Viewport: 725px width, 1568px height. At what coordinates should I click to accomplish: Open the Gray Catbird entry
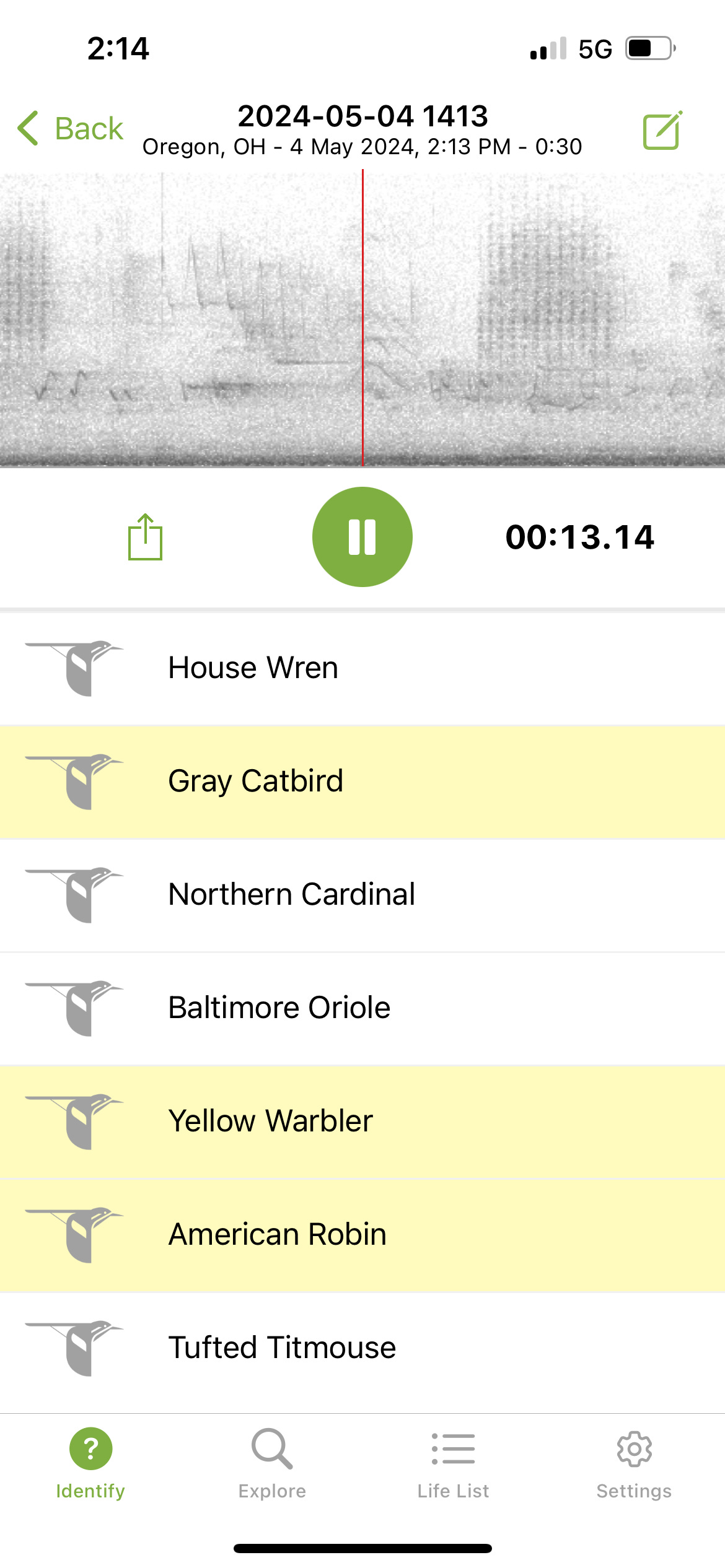tap(362, 782)
